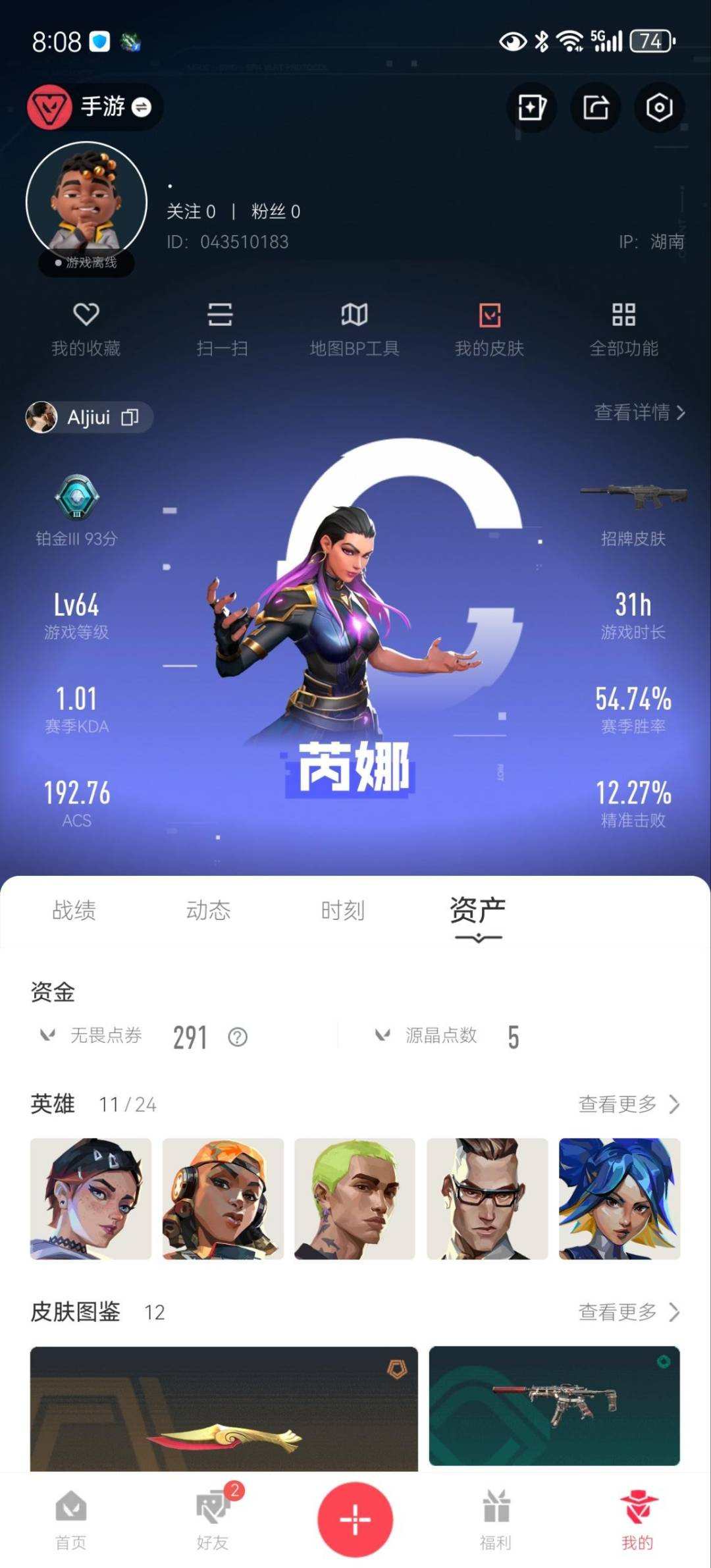Screen dimensions: 711x1568
Task: Open the 全部功能 features grid
Action: coord(624,329)
